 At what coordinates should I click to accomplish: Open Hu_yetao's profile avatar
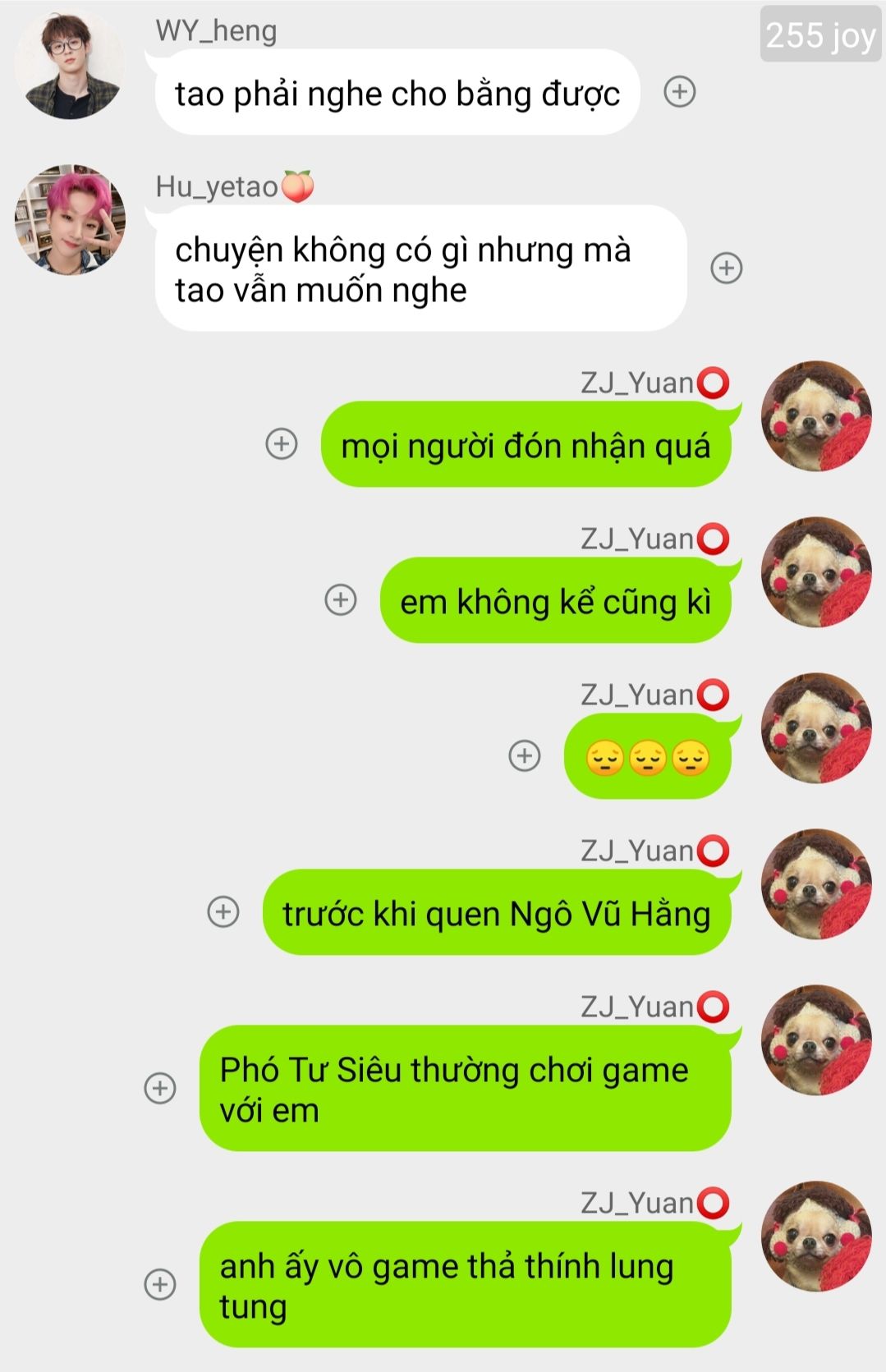pos(70,219)
